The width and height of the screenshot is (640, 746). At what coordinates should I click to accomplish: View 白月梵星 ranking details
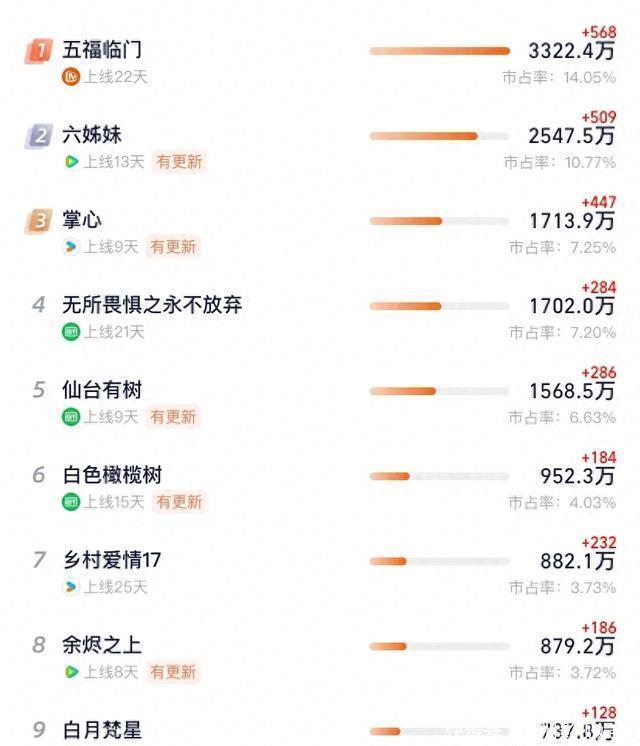click(x=320, y=726)
